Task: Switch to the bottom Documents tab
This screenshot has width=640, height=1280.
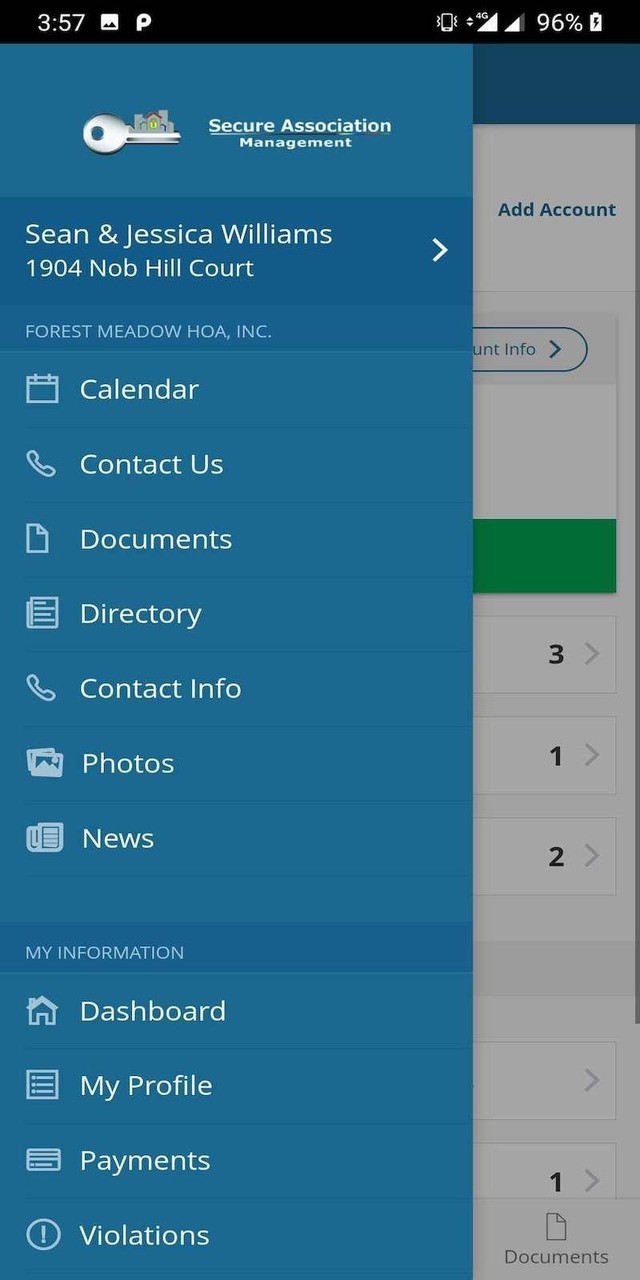Action: click(x=556, y=1240)
